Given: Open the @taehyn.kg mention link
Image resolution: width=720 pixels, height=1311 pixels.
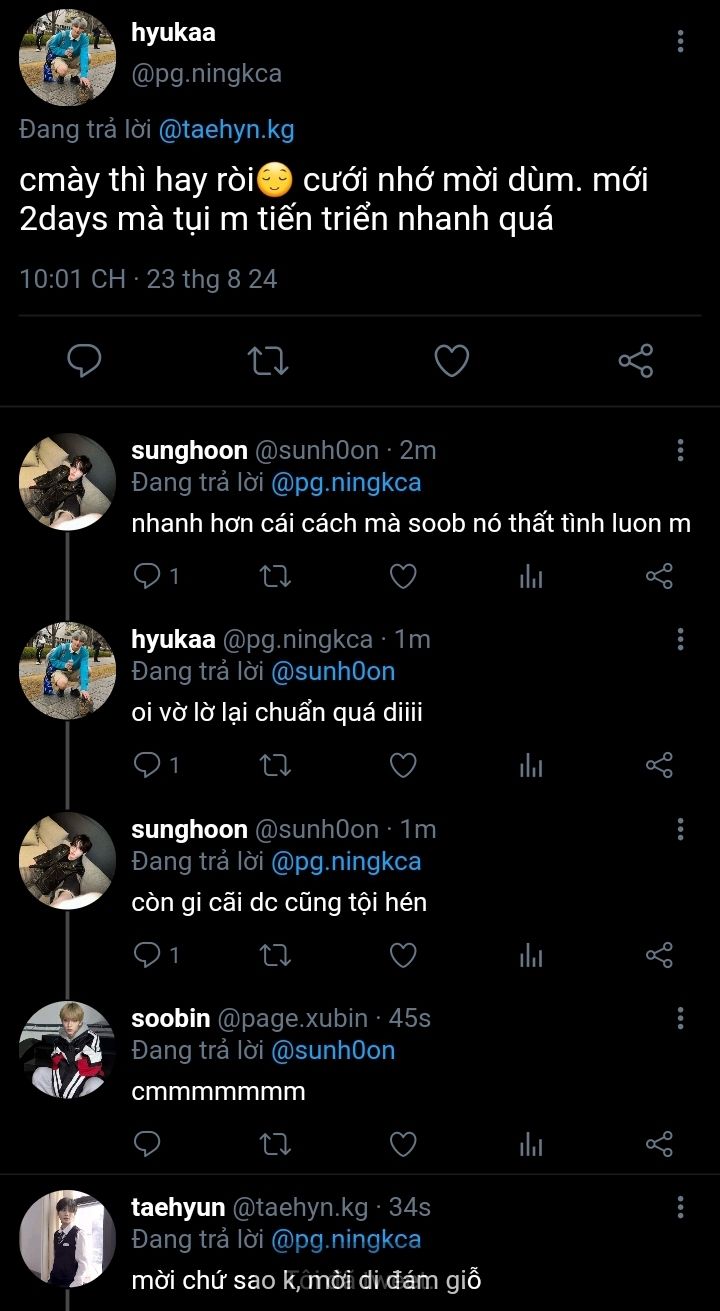Looking at the screenshot, I should coord(226,129).
